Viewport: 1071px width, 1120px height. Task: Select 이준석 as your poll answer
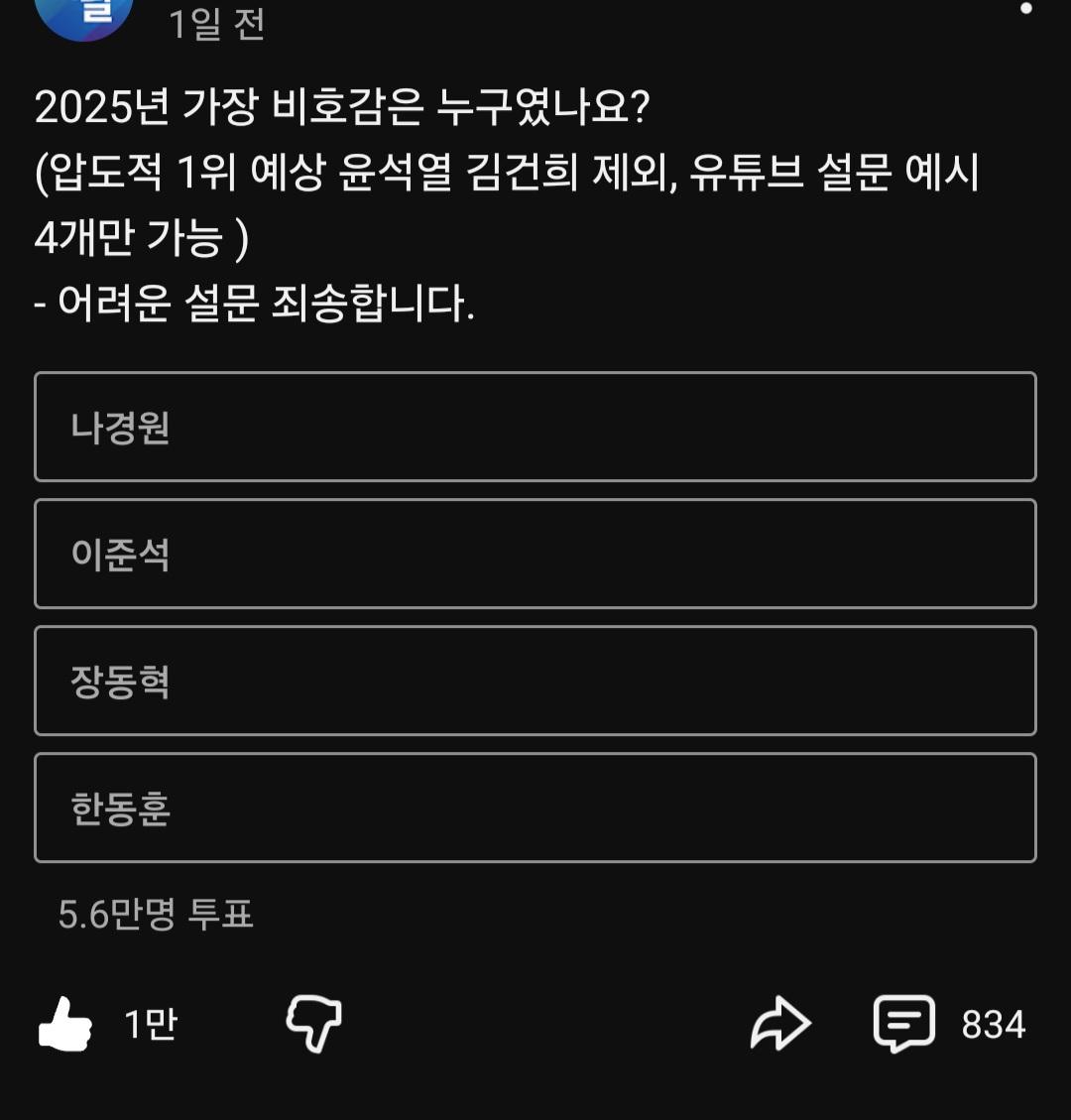pos(535,554)
